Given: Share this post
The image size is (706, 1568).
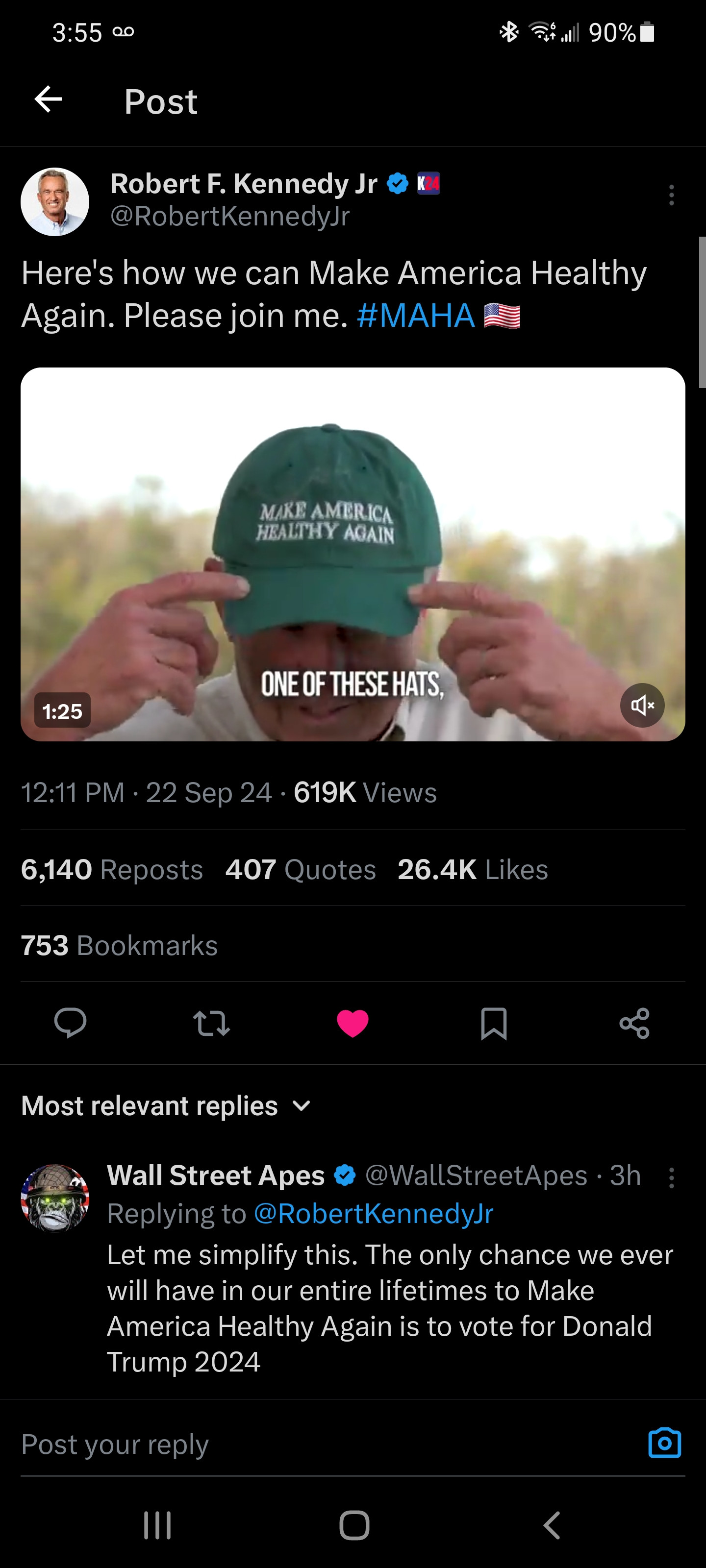Looking at the screenshot, I should 635,1023.
